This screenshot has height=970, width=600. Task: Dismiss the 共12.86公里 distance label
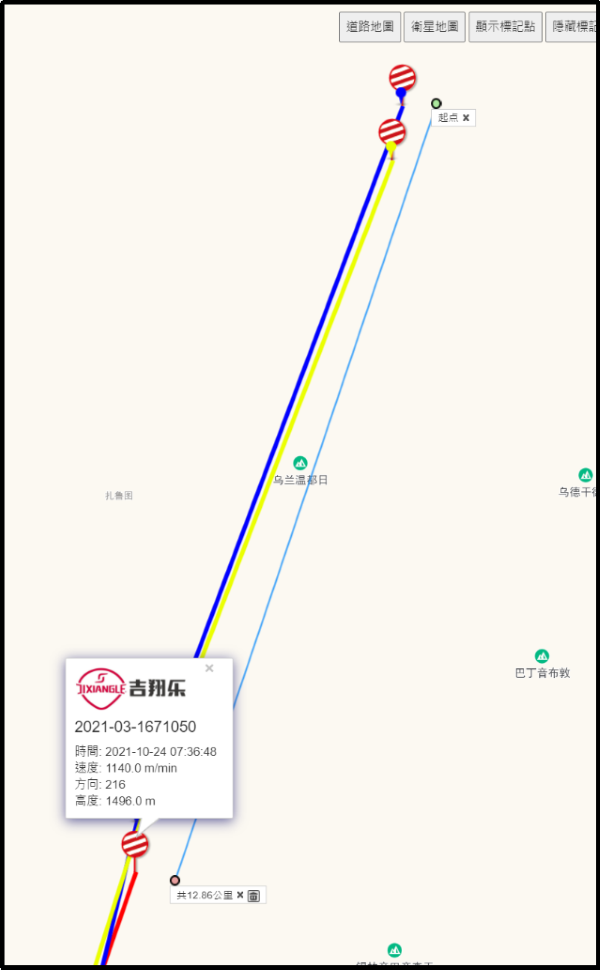(240, 895)
